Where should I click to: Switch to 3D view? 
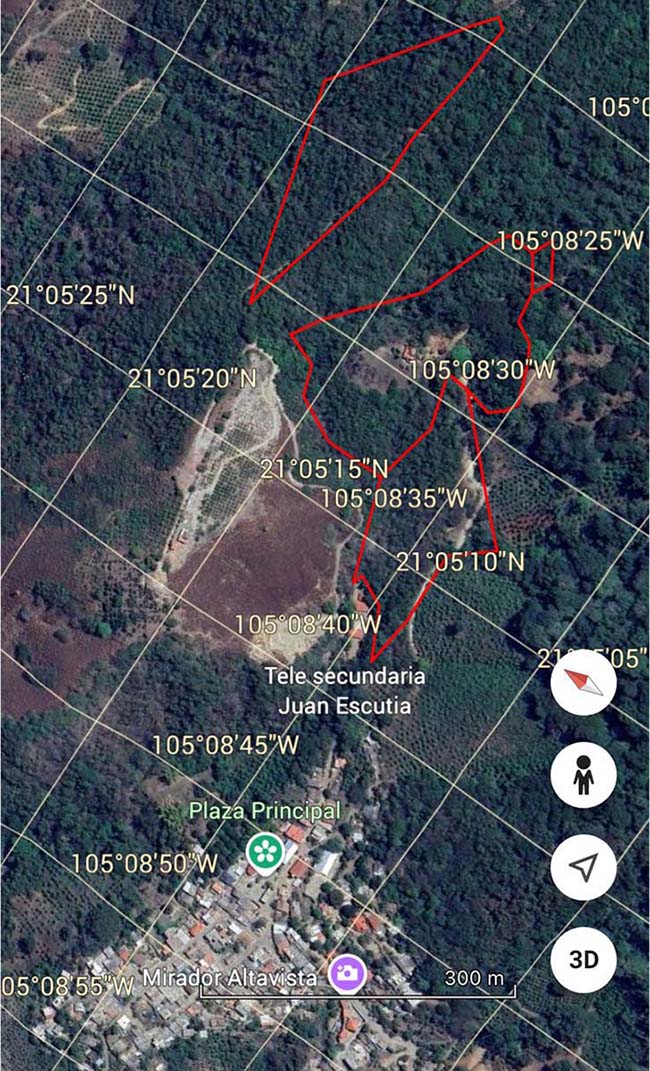tap(584, 959)
